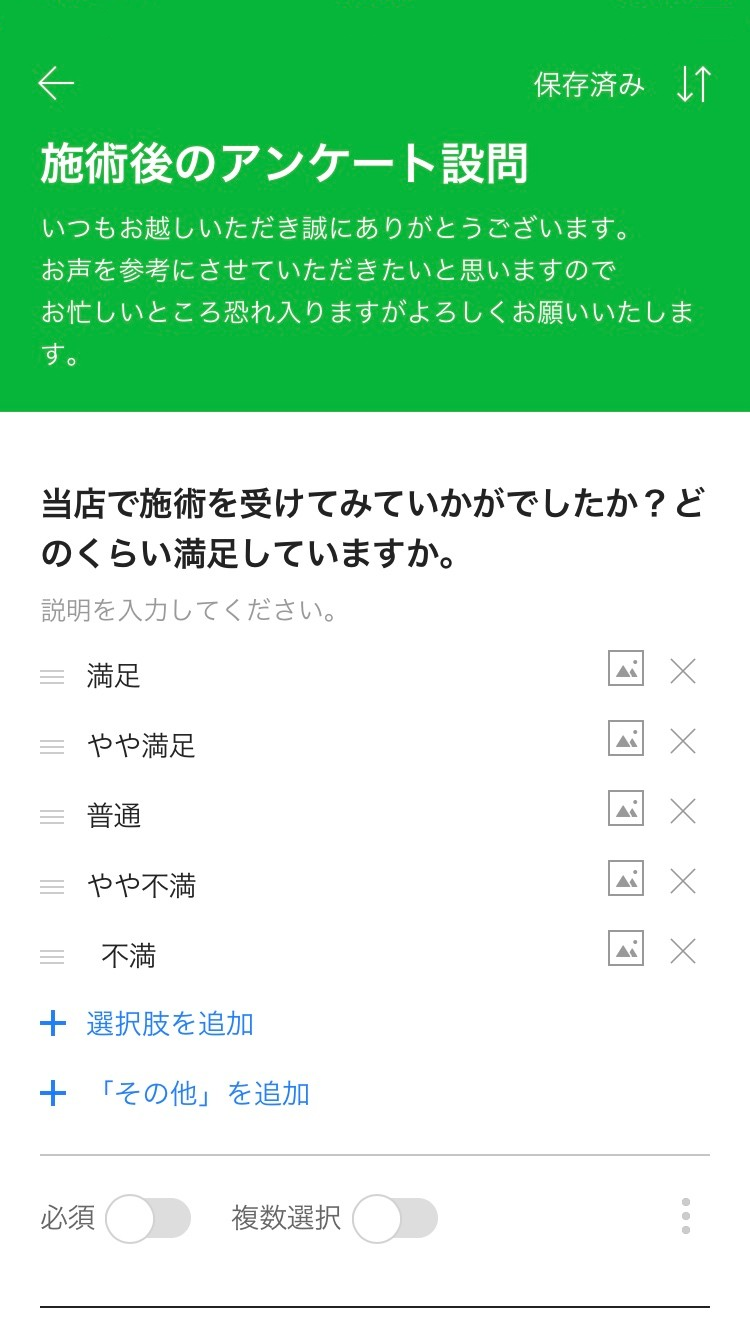Viewport: 750px width, 1334px height.
Task: Delete the 満足 option
Action: click(x=683, y=671)
